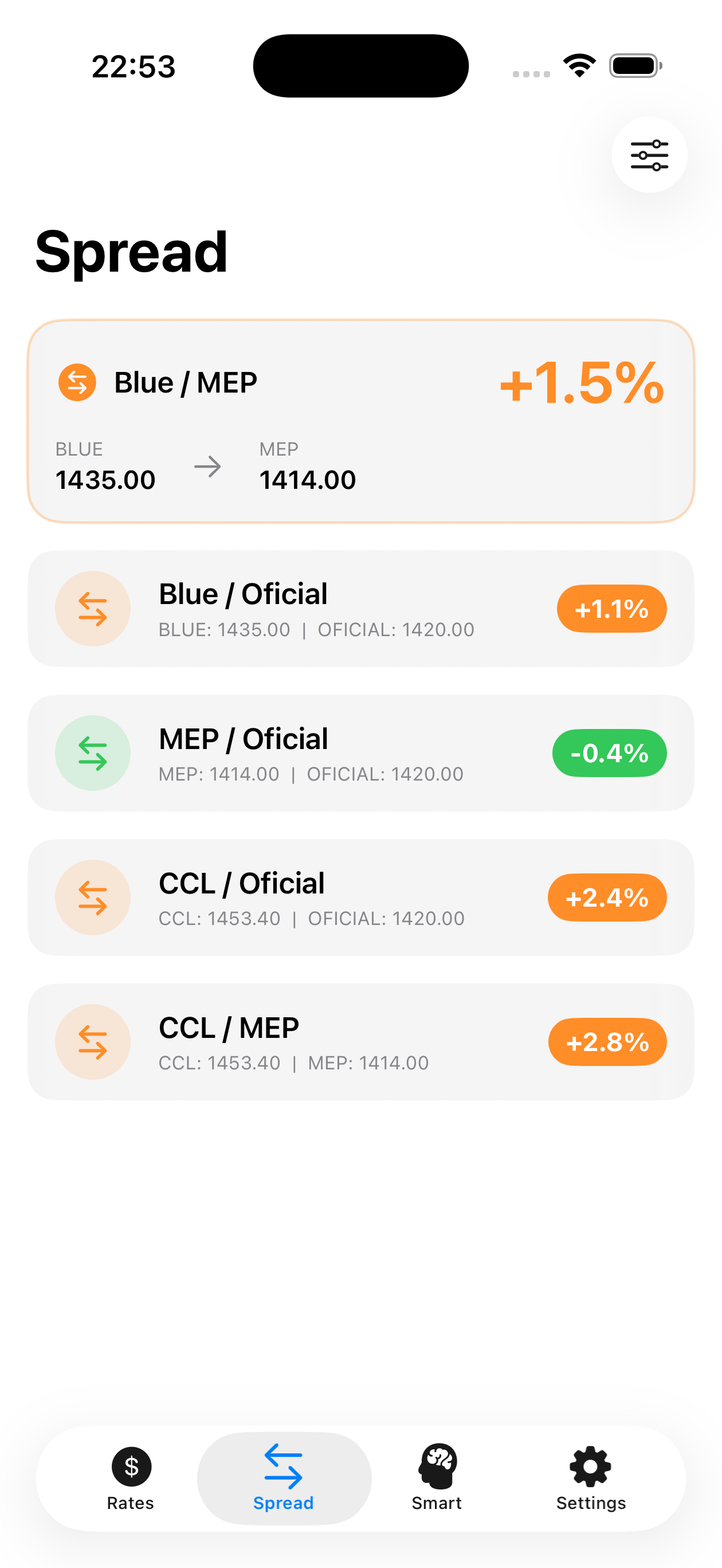Screen dimensions: 722x1568
Task: Click the +2.4% badge on CCL / Oficial
Action: point(606,896)
